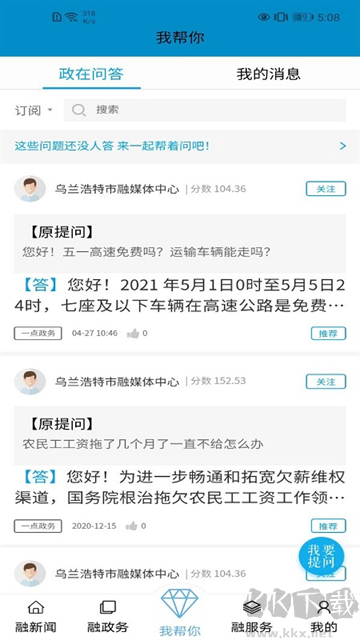Image resolution: width=360 pixels, height=640 pixels.
Task: Open the answer about 农民工工资拖欠
Action: coord(180,487)
